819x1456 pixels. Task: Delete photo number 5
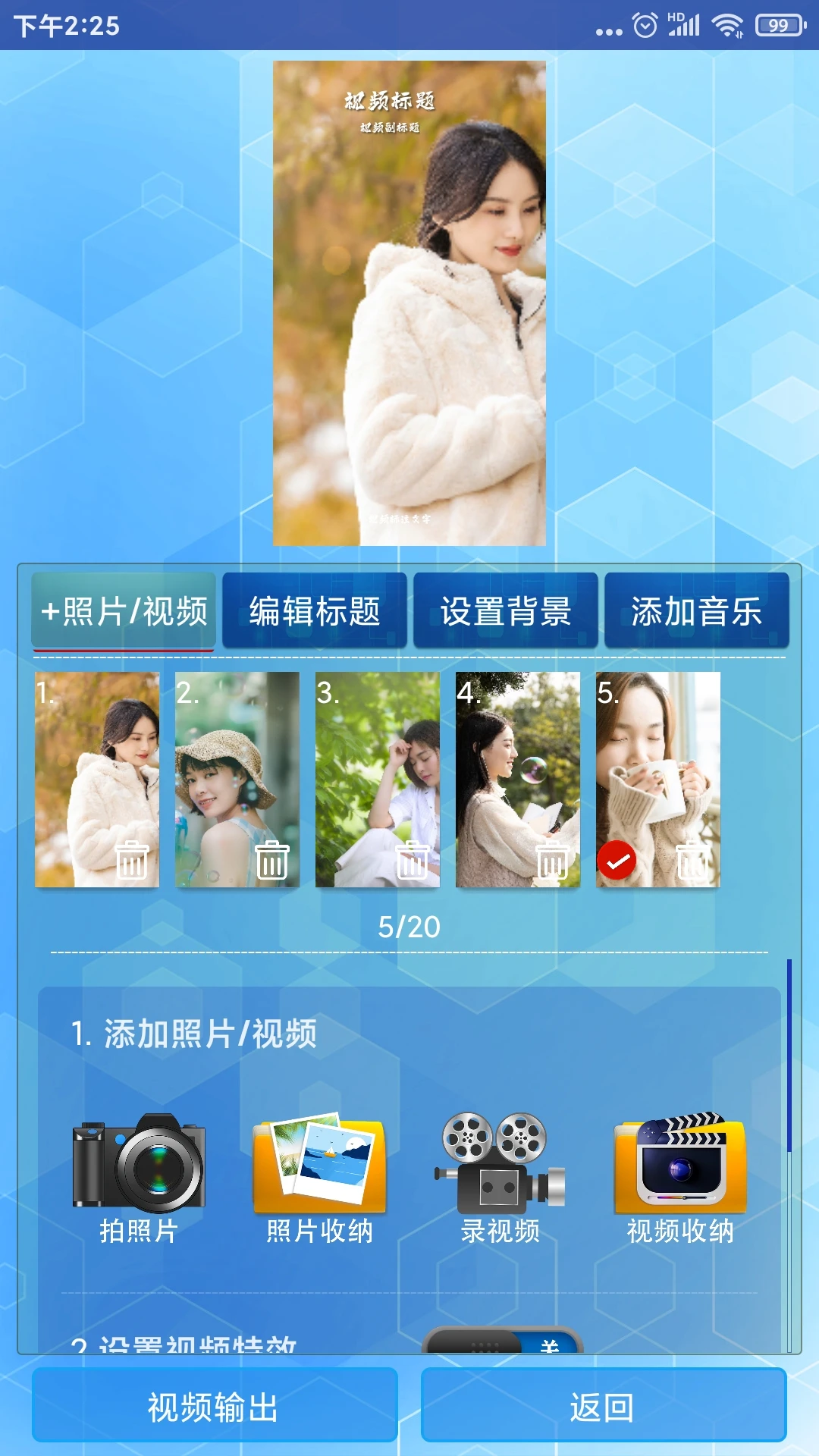693,860
